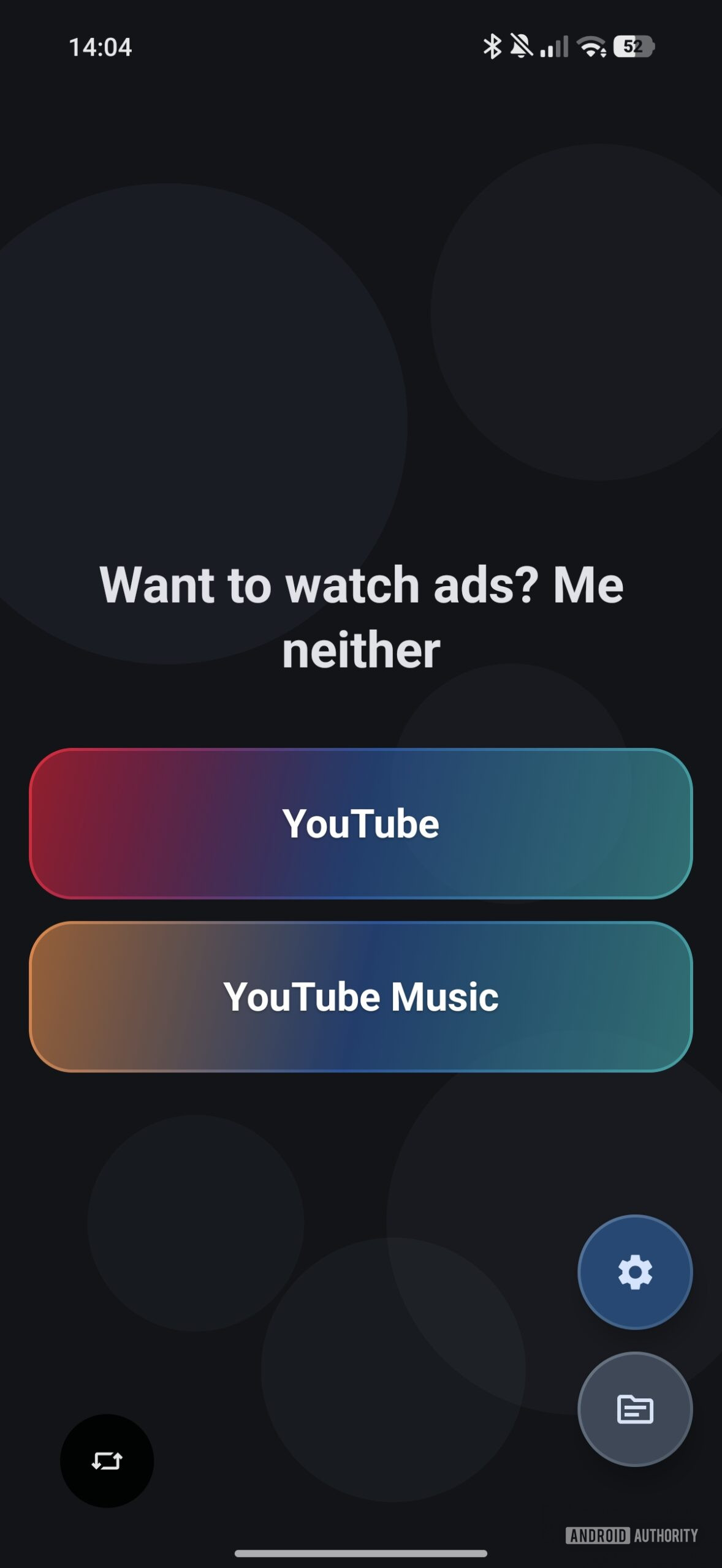
Task: Tap the battery indicator showing 52
Action: (x=633, y=45)
